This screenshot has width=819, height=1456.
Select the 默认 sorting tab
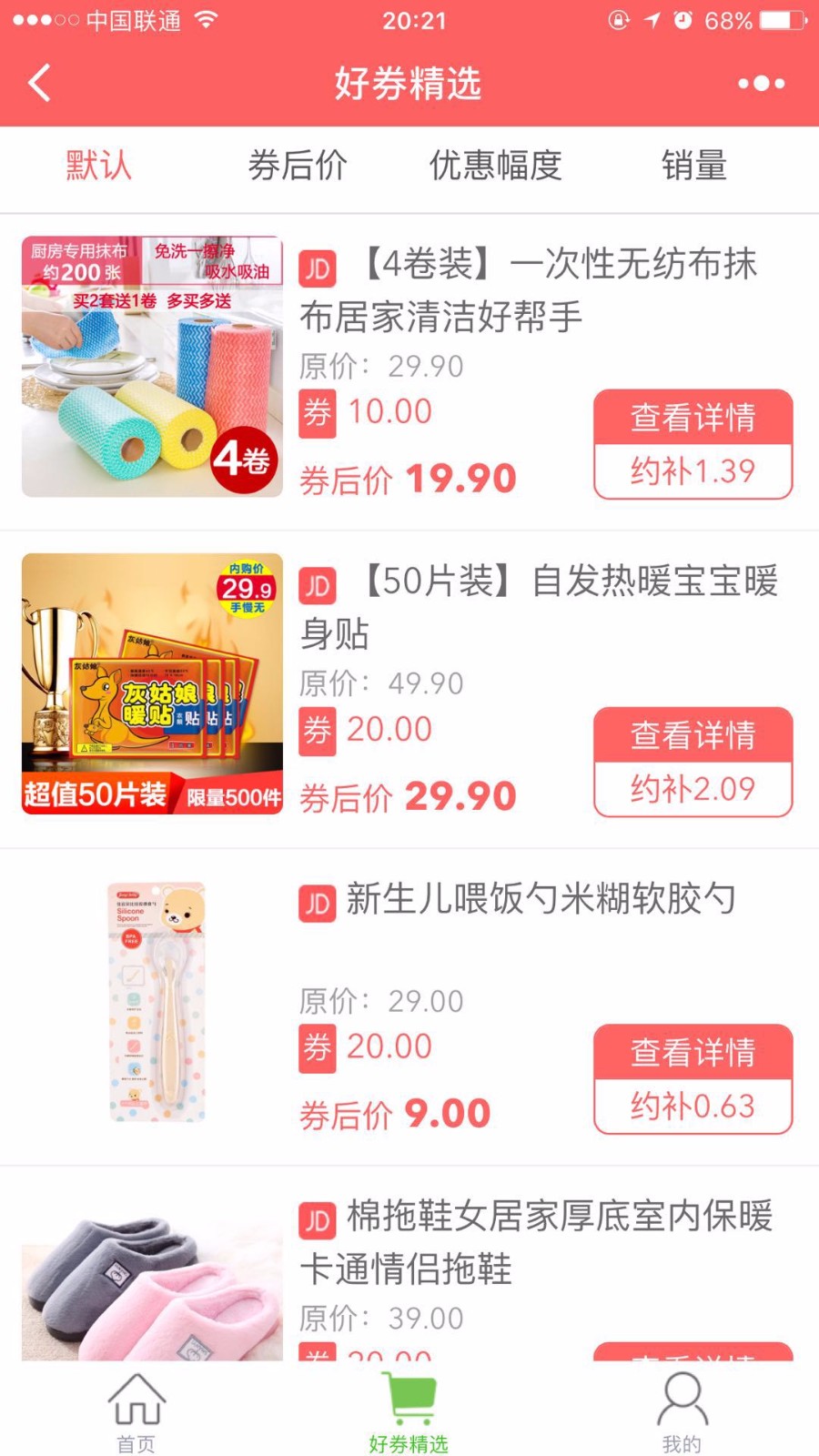click(x=99, y=166)
